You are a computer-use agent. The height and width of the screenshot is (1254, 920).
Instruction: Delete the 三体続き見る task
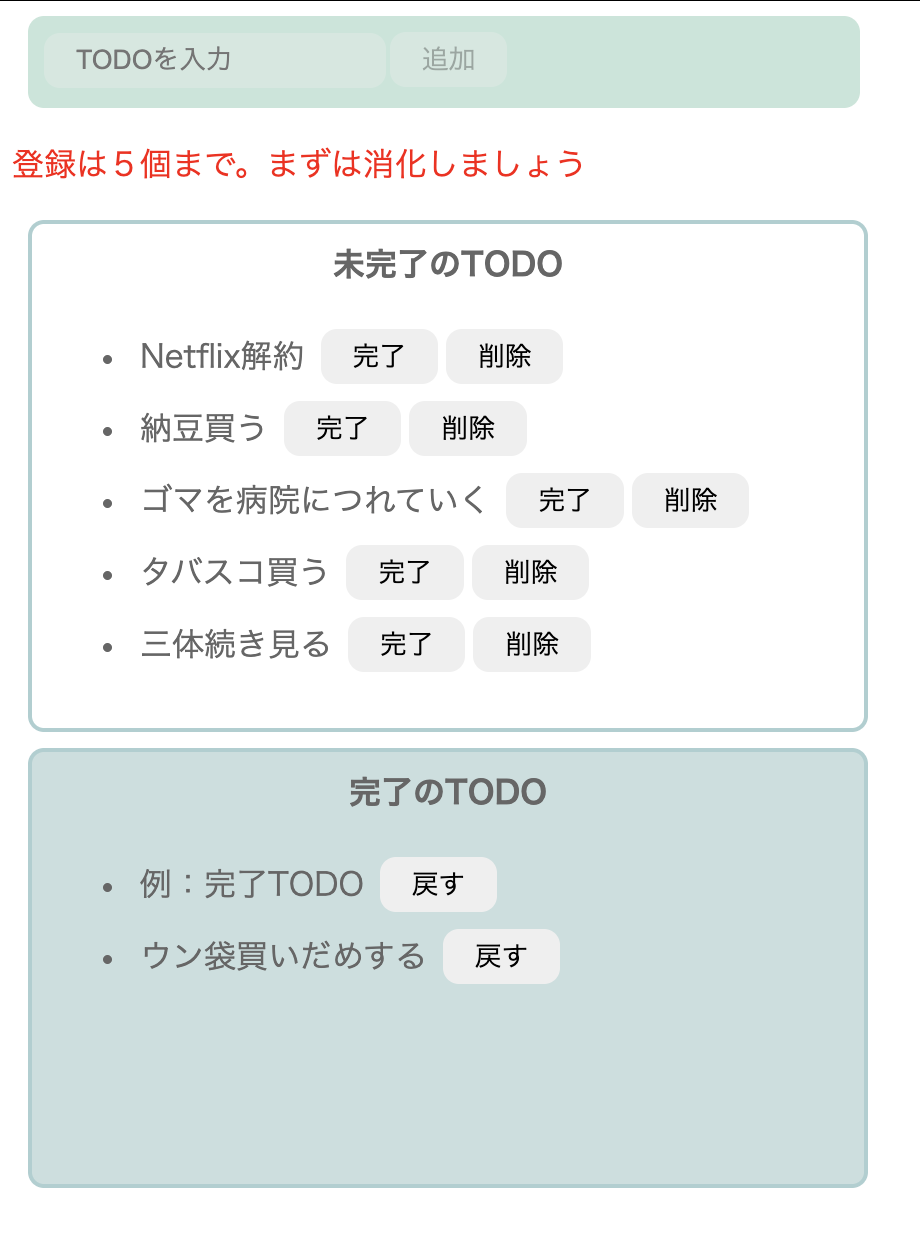pos(531,644)
